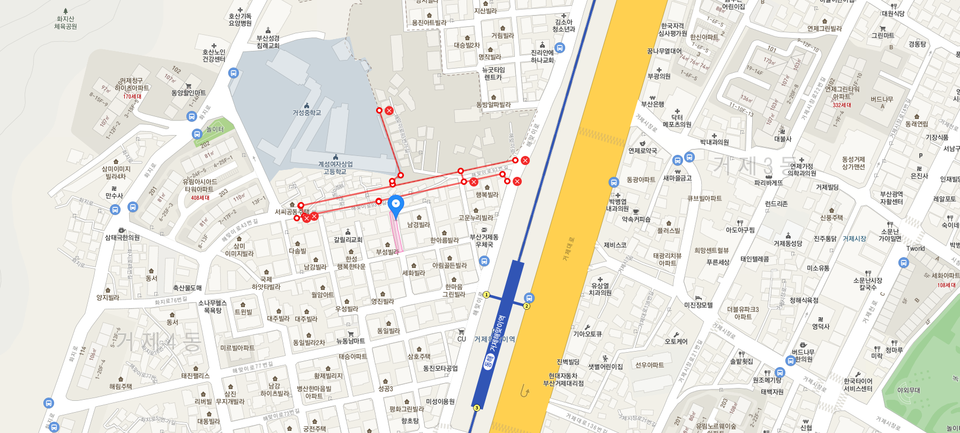This screenshot has height=433, width=960.
Task: Remove the measured line ending beside 거성중학교
Action: click(389, 111)
